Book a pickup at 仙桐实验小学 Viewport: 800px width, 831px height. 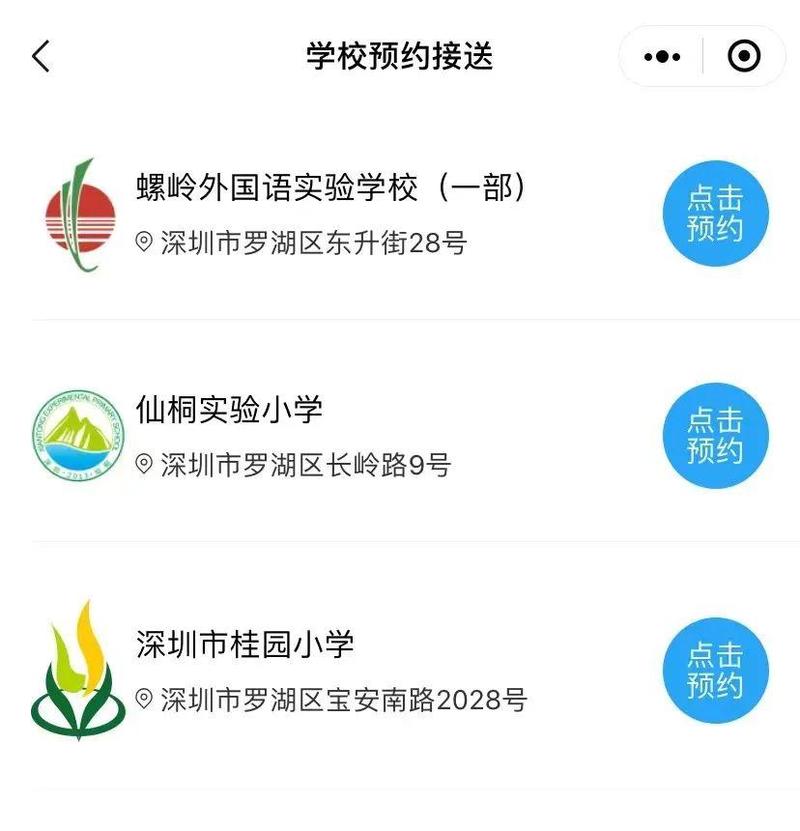pos(715,436)
